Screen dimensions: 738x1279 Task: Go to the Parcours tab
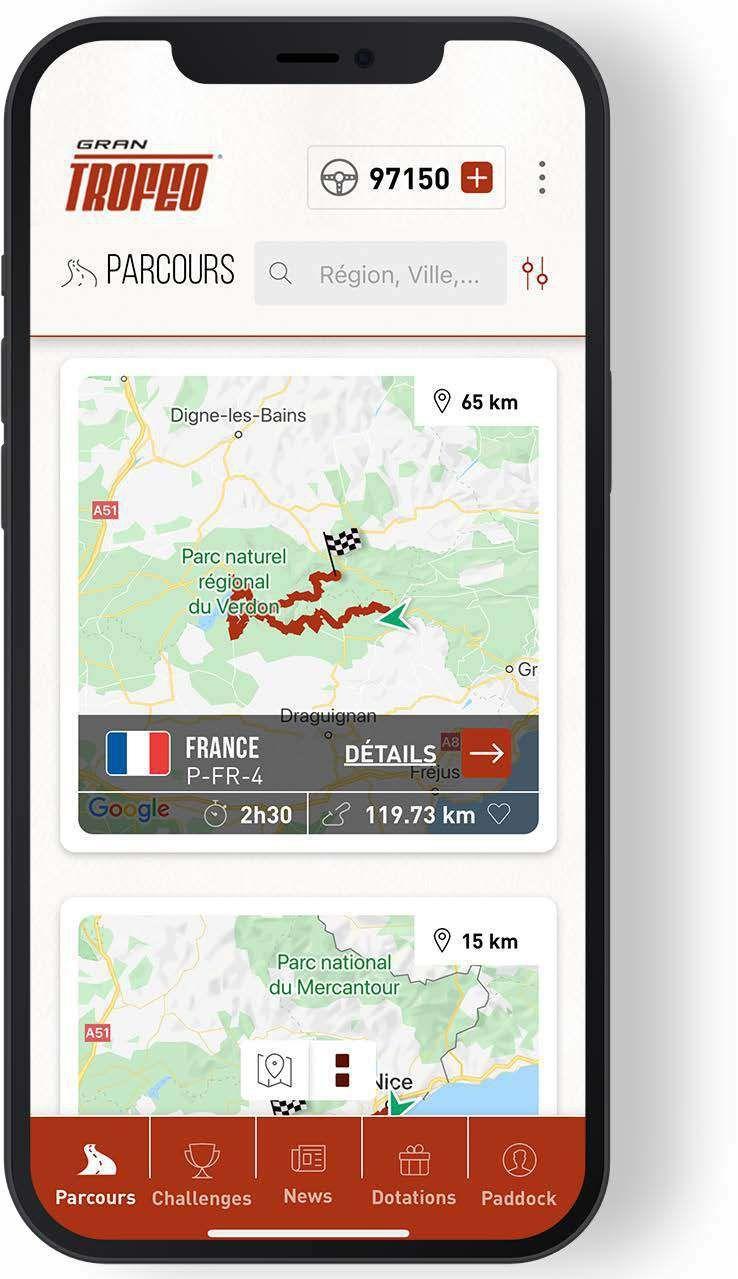click(x=95, y=1175)
